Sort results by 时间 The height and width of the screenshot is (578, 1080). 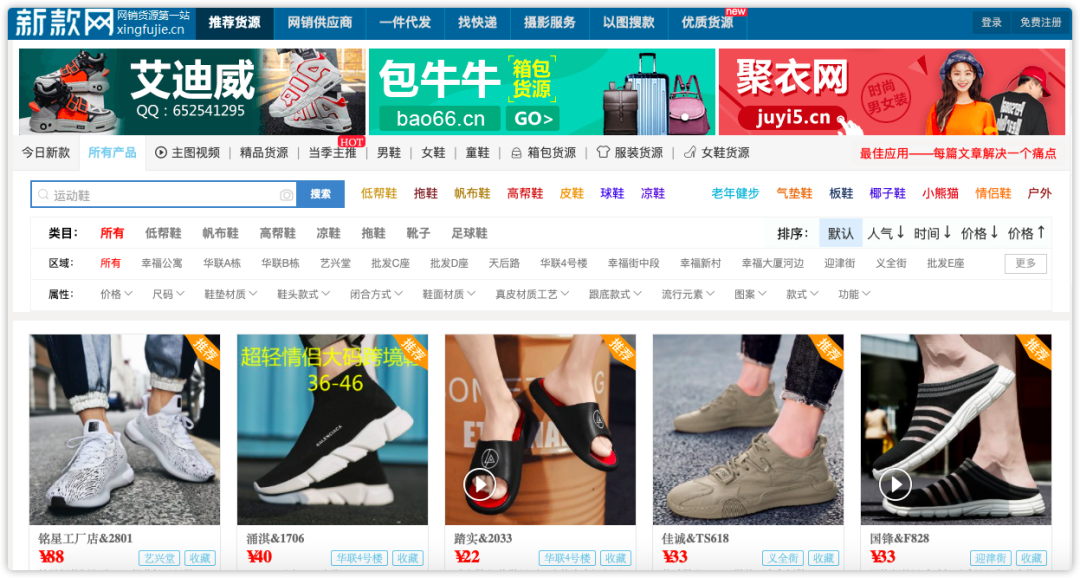click(x=932, y=233)
